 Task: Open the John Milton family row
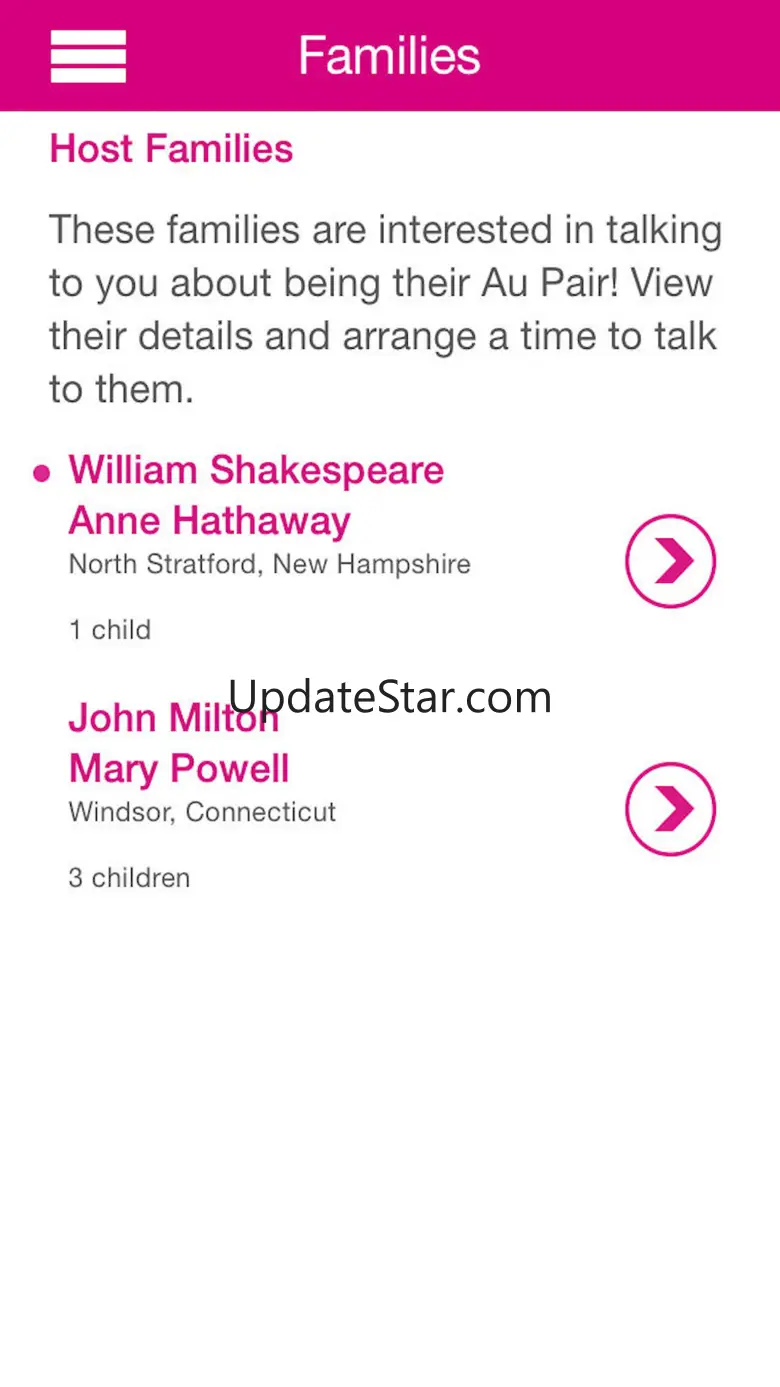point(390,796)
